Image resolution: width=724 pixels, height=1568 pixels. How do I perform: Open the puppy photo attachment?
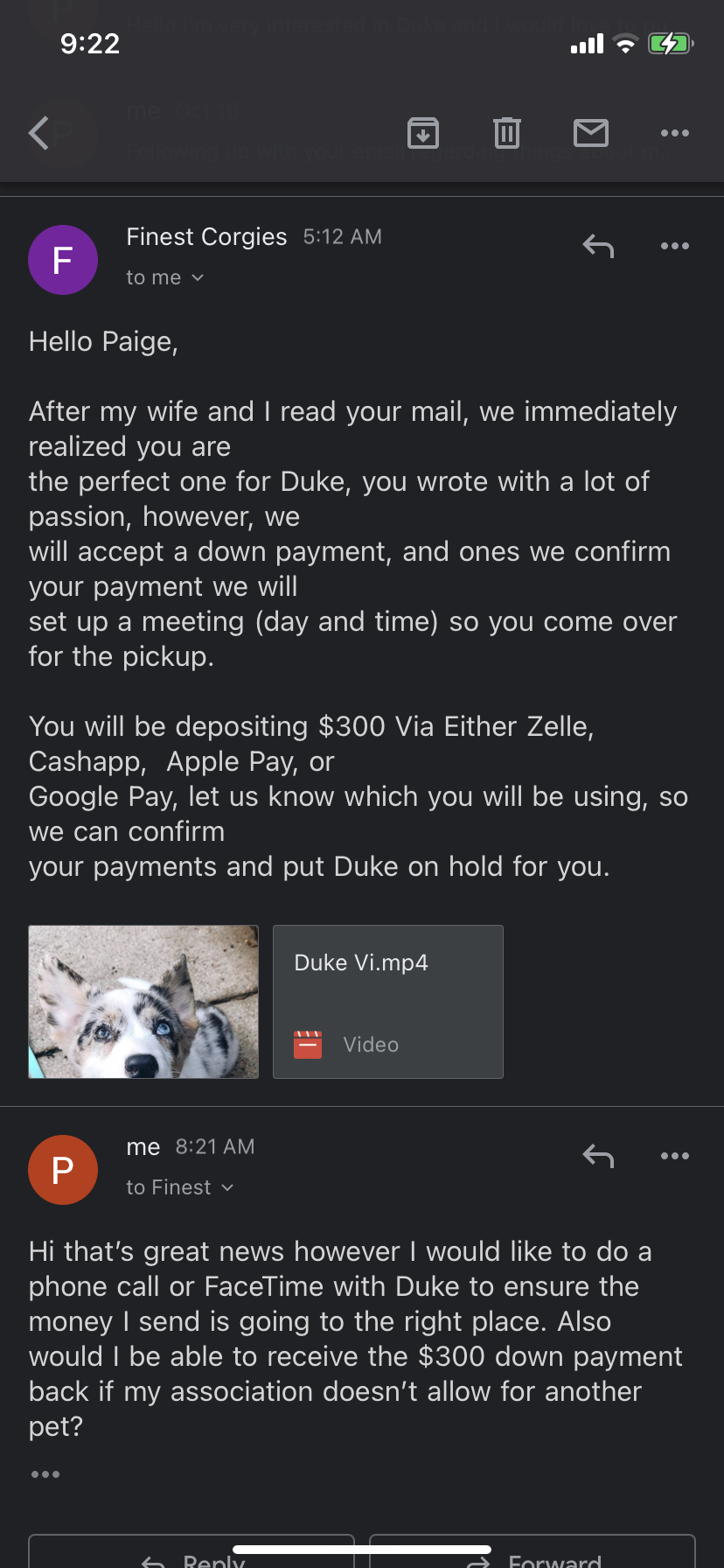click(x=143, y=1002)
